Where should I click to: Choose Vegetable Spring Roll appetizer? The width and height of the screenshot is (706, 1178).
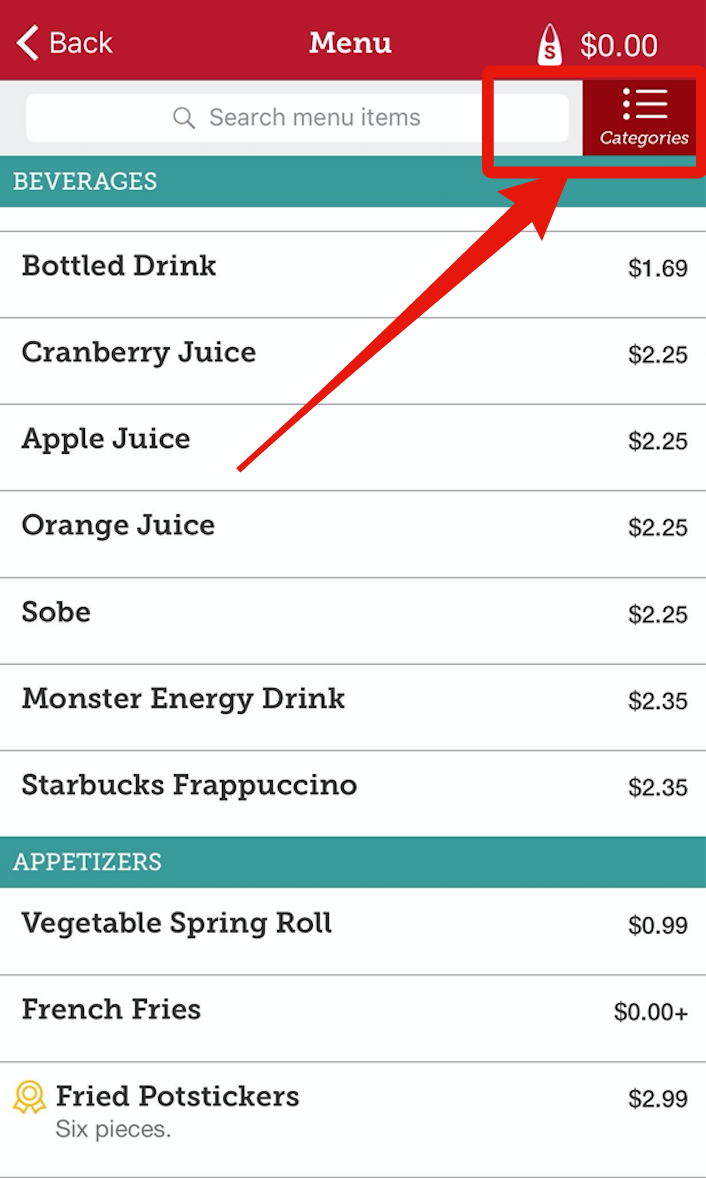pos(353,924)
